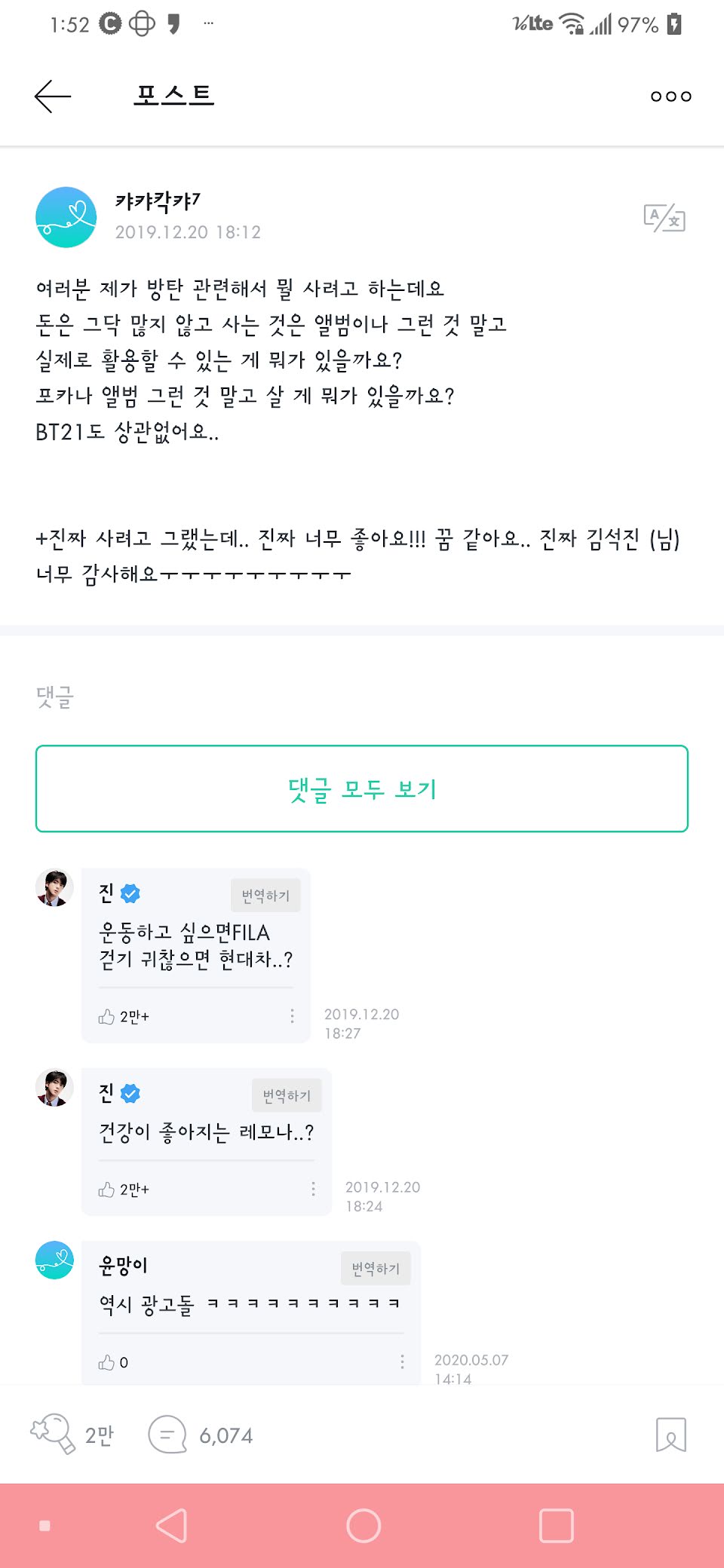Open more options on 윤망이's comment
Screen dimensions: 724x1568
click(x=402, y=1361)
